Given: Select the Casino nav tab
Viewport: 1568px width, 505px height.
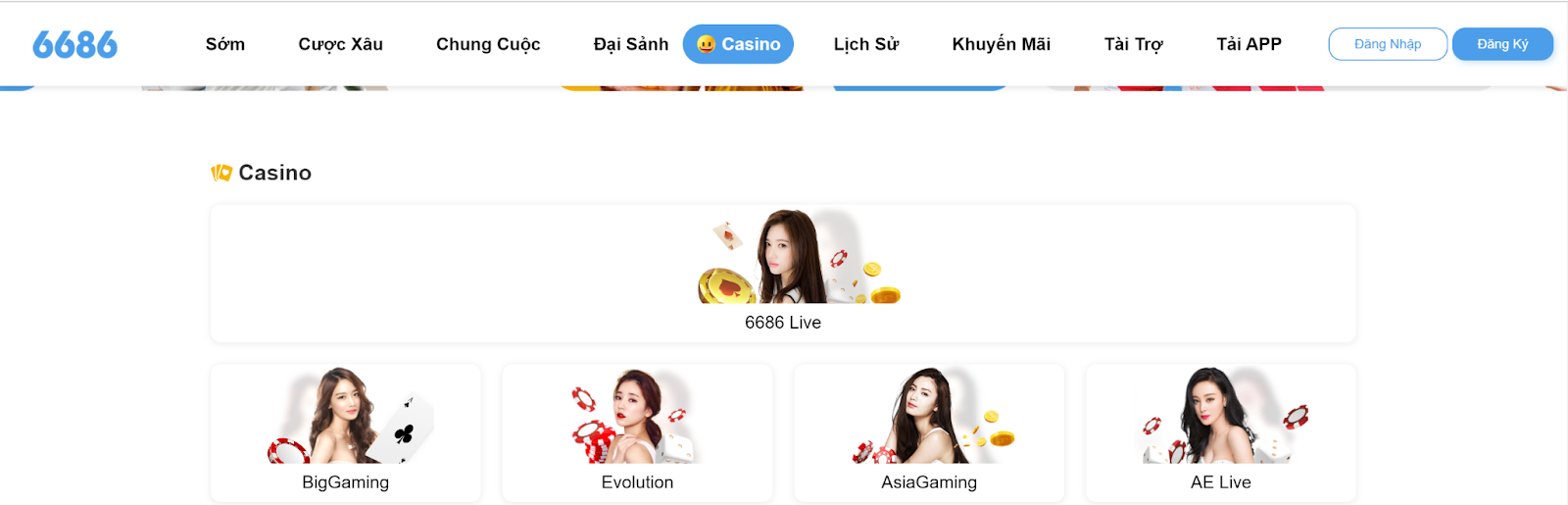Looking at the screenshot, I should (x=738, y=44).
